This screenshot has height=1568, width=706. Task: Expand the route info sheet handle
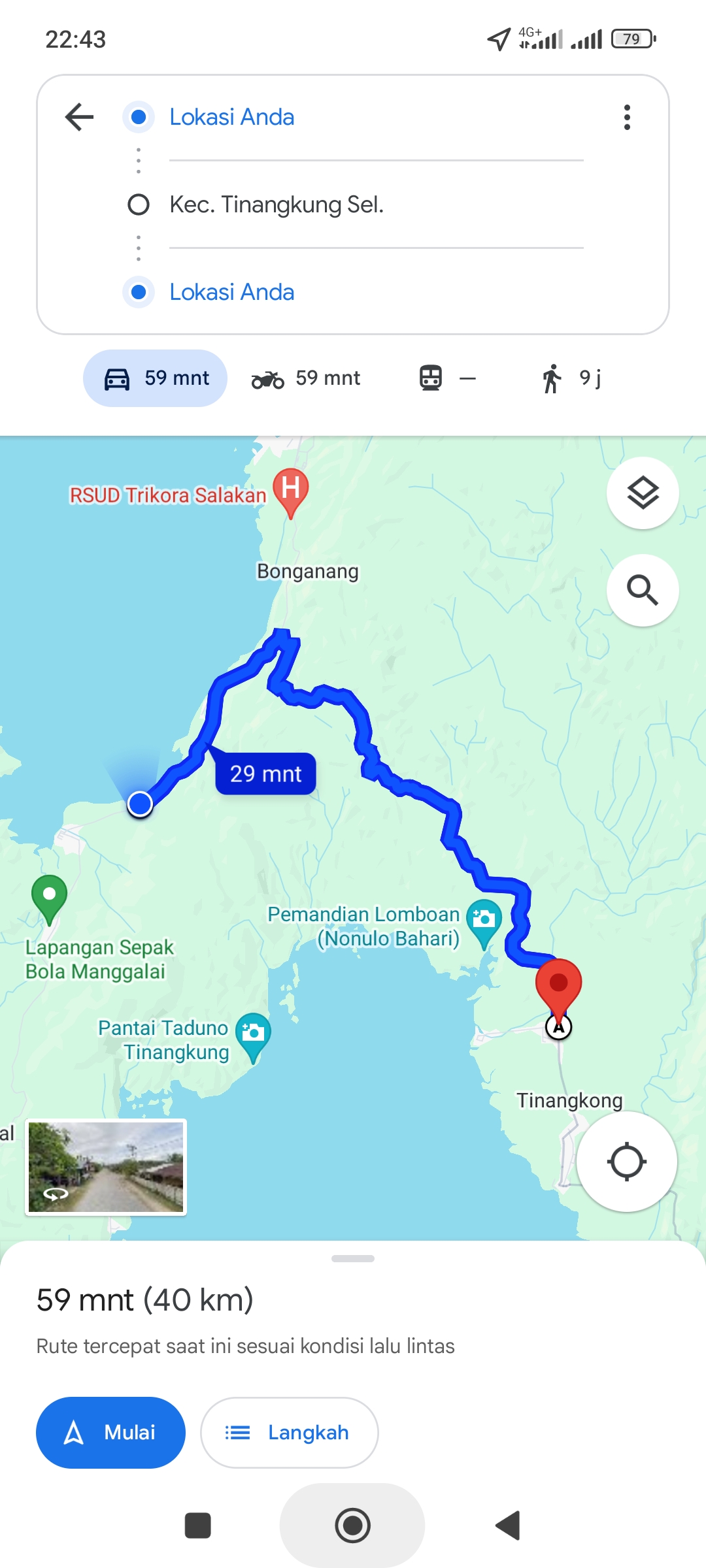tap(353, 1258)
